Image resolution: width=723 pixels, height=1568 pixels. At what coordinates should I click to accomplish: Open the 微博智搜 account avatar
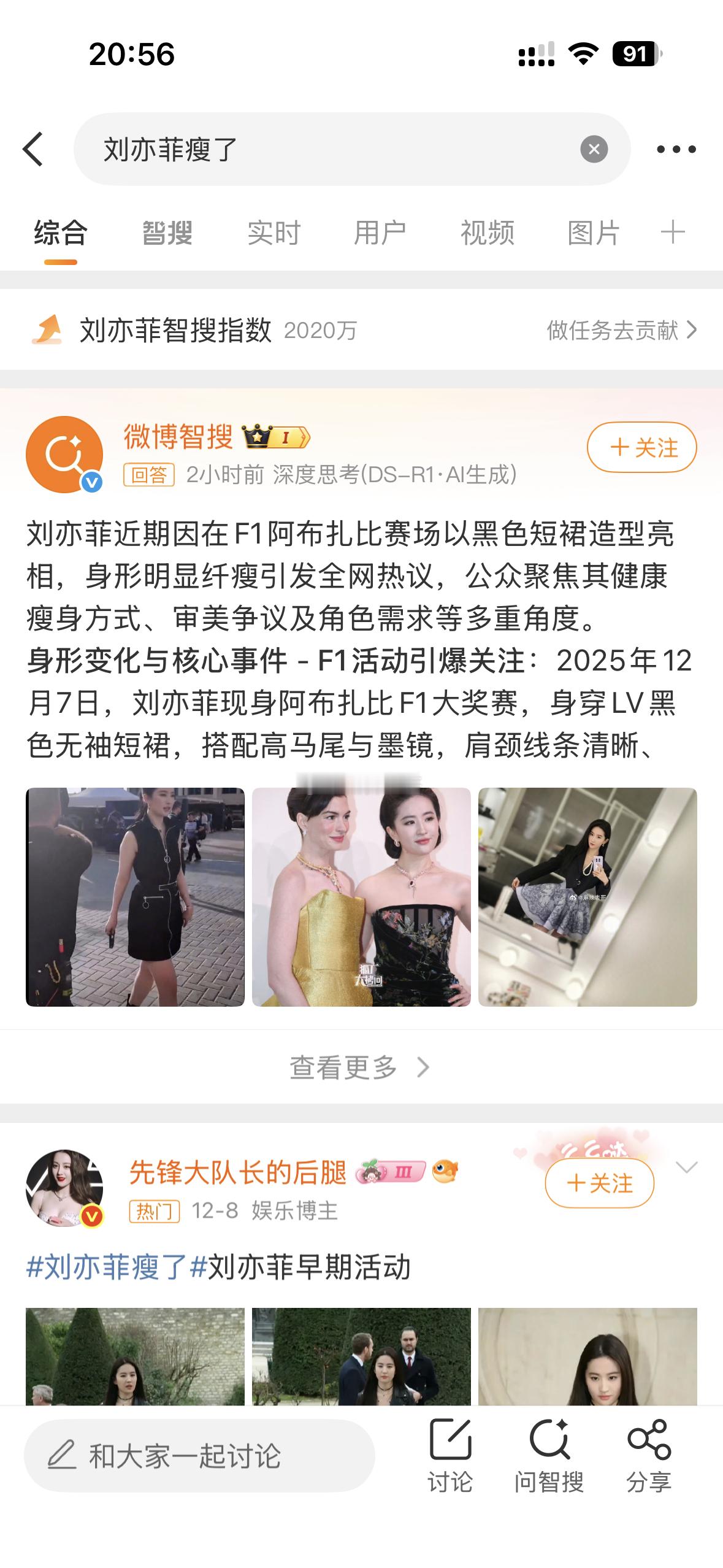[x=64, y=455]
